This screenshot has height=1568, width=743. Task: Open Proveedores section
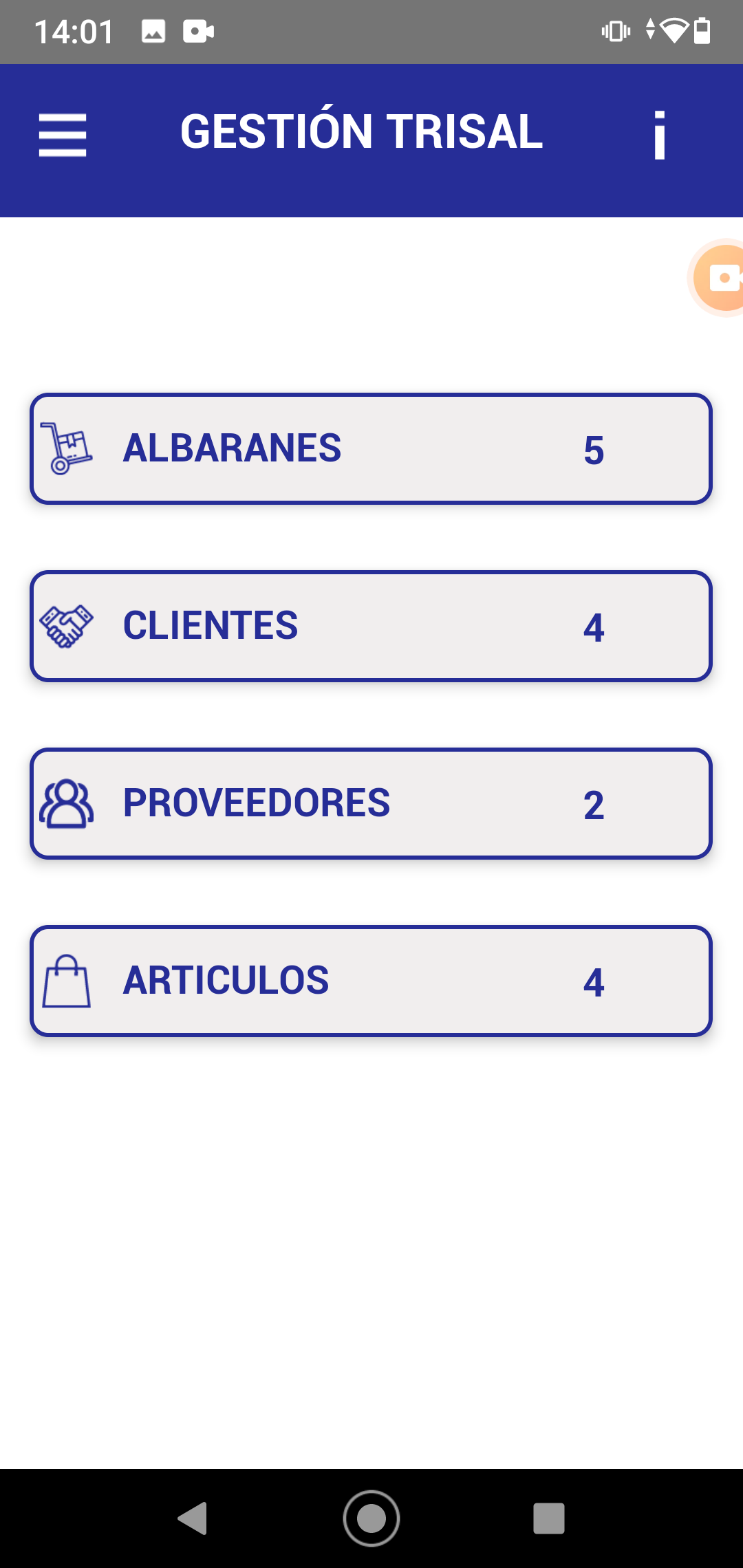tap(371, 804)
